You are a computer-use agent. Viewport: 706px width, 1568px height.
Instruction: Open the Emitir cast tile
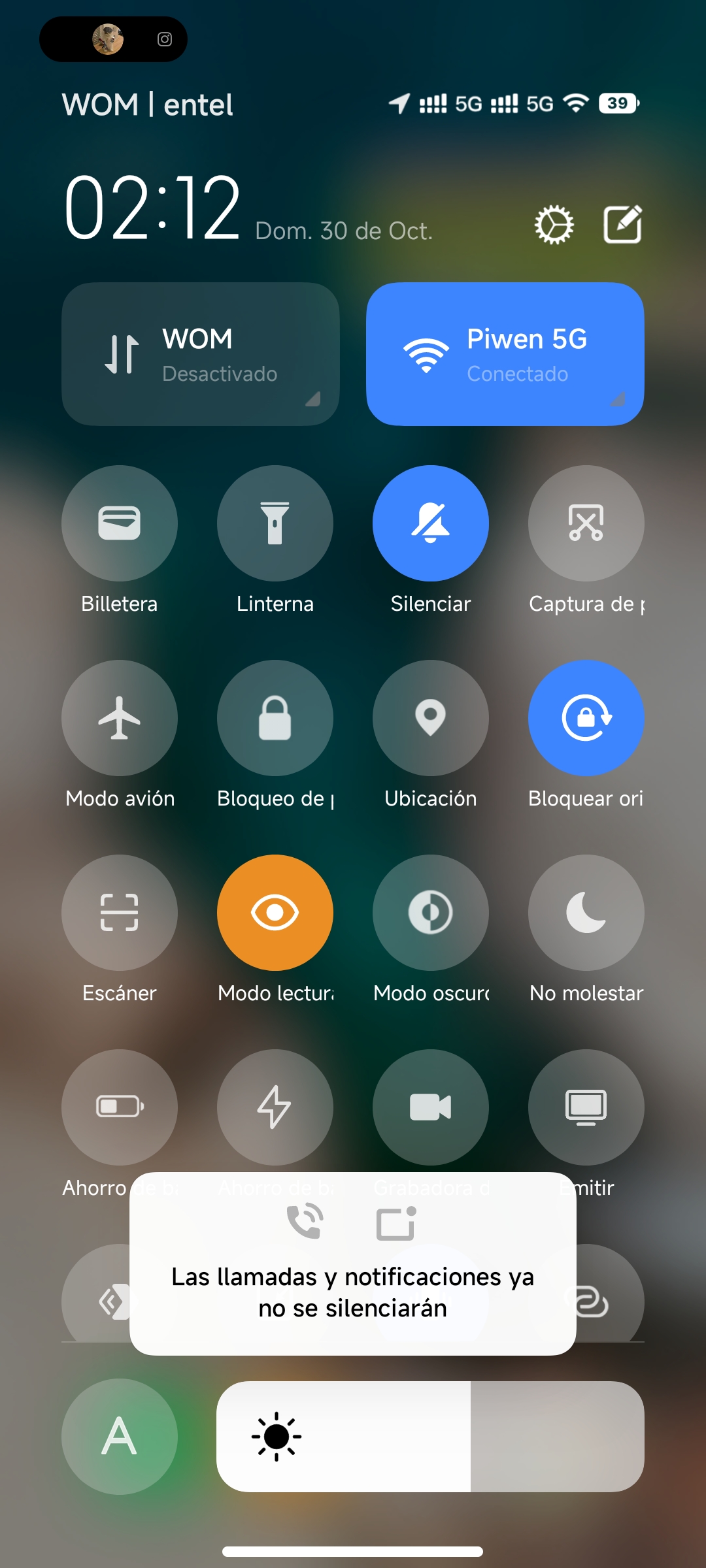click(x=586, y=1107)
